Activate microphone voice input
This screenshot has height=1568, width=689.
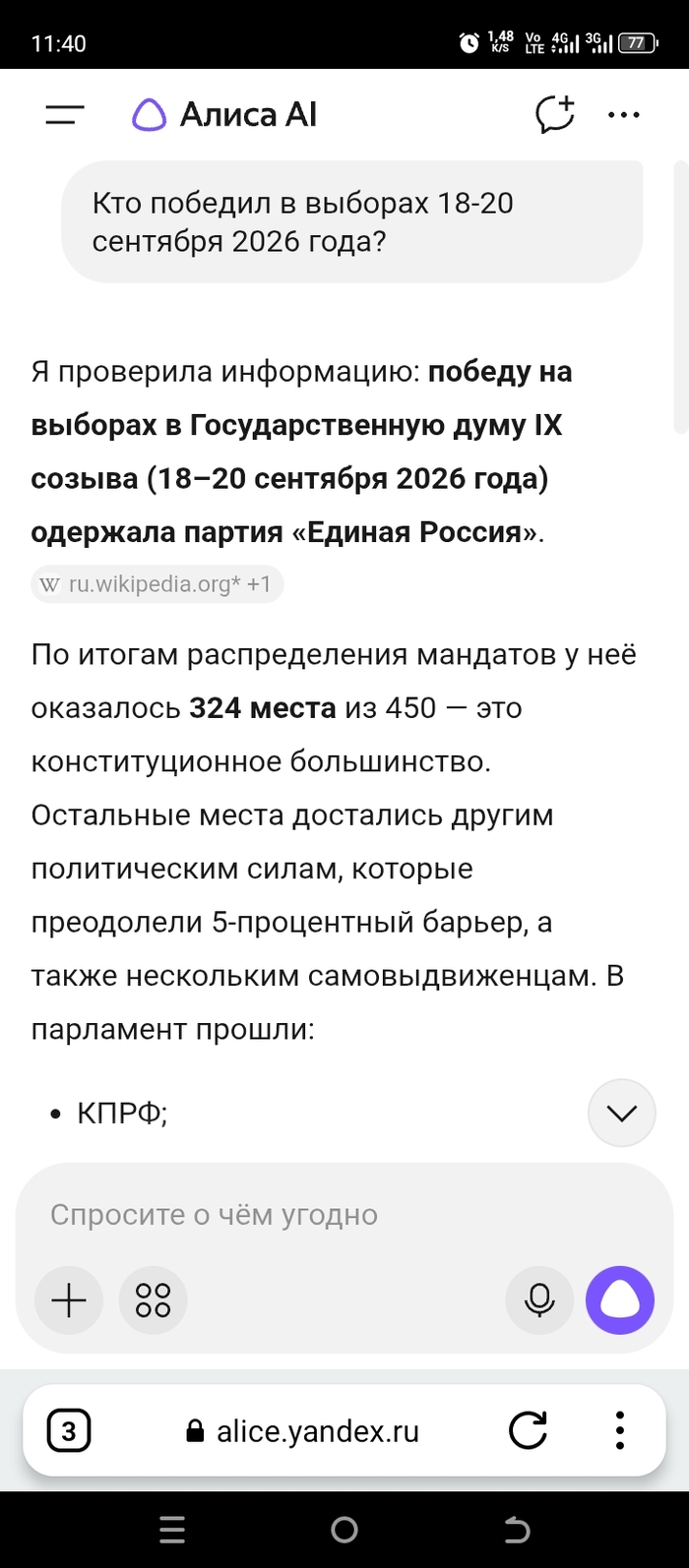538,1300
